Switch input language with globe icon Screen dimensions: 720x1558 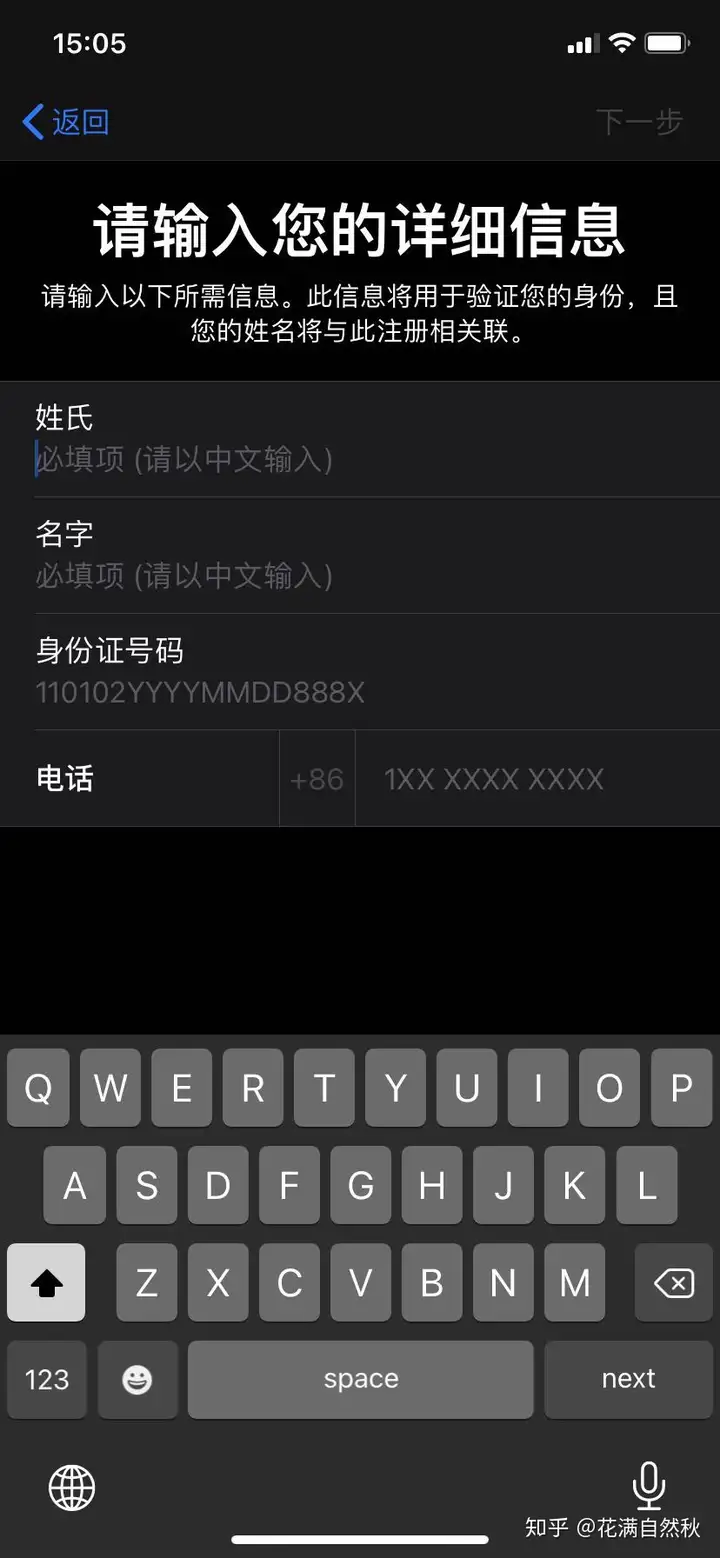(72, 1487)
